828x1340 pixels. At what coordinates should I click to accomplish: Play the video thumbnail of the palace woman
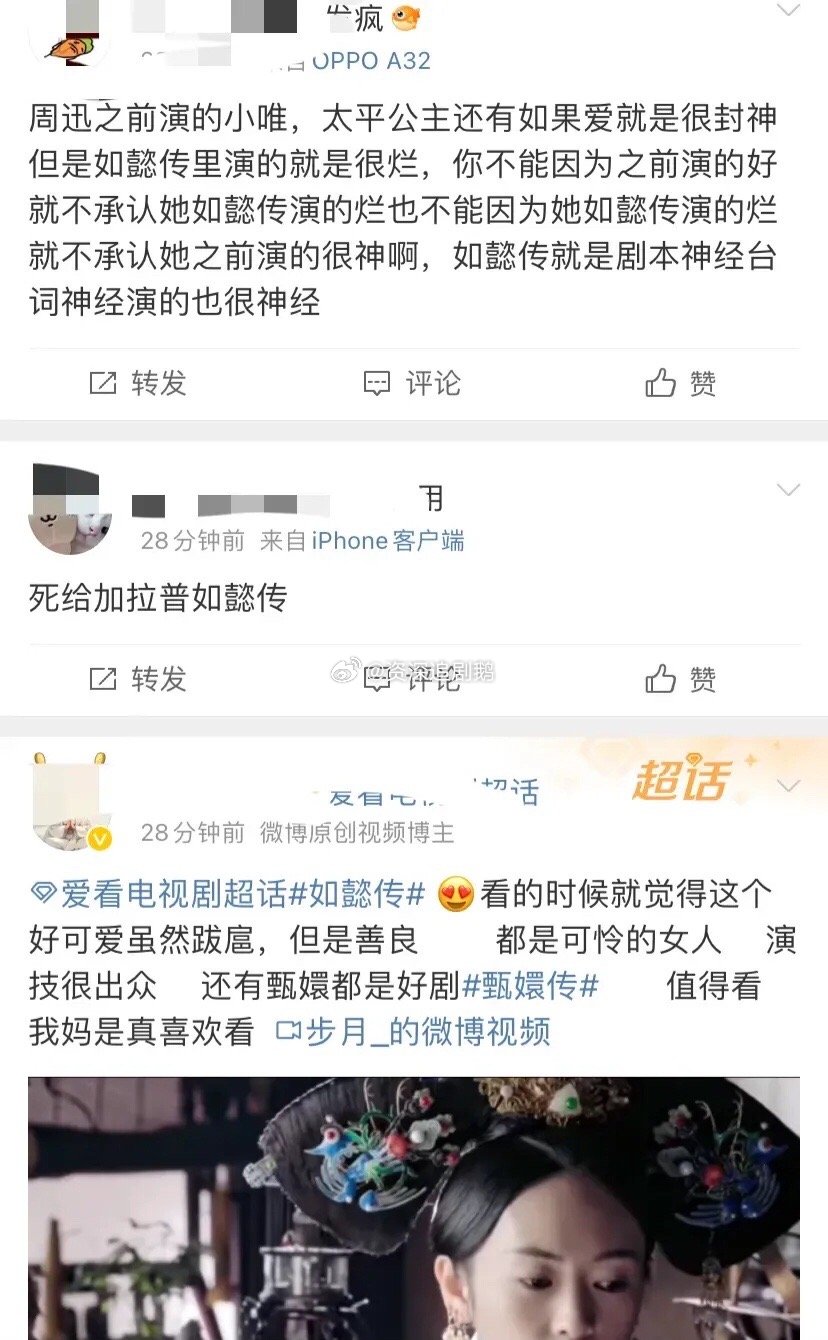click(x=414, y=1208)
